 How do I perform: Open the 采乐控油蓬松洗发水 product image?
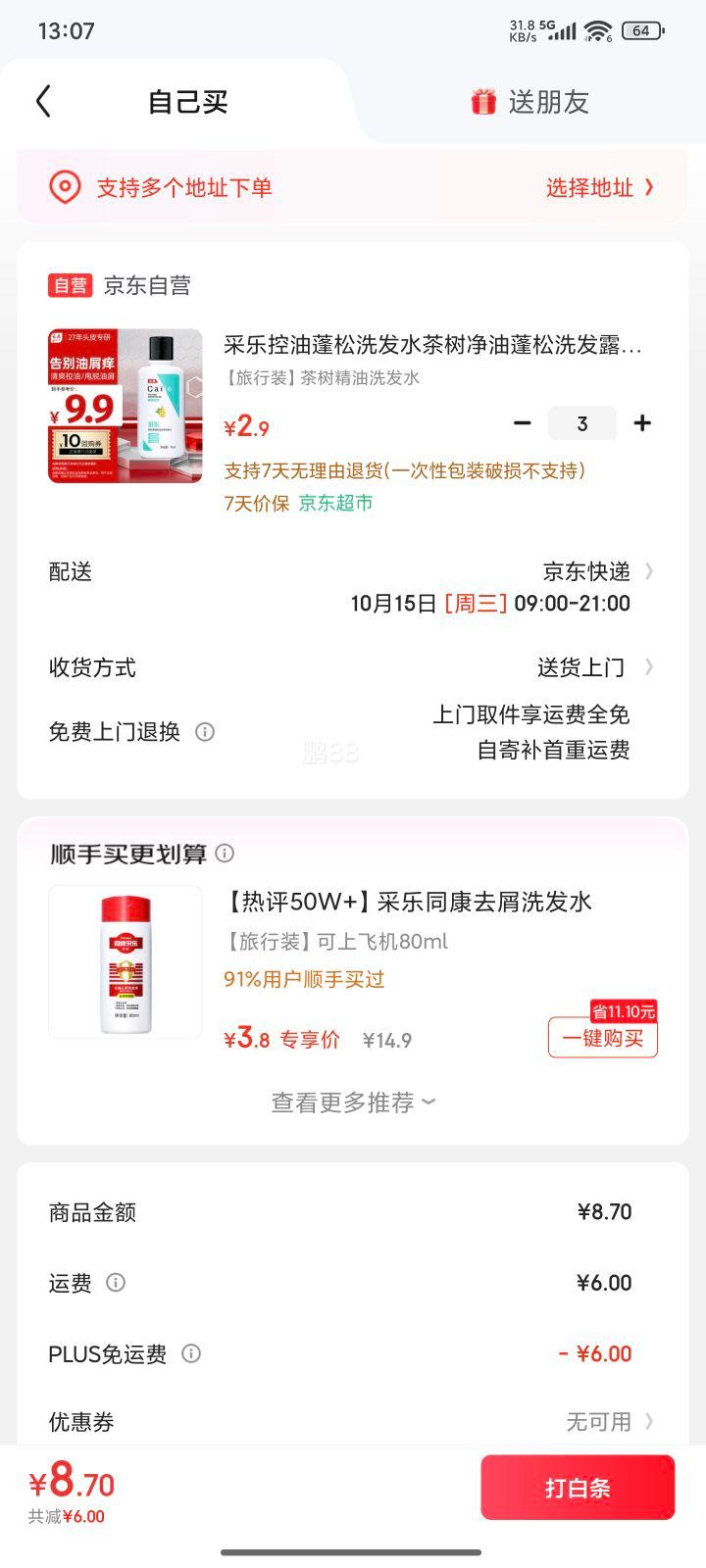point(126,406)
